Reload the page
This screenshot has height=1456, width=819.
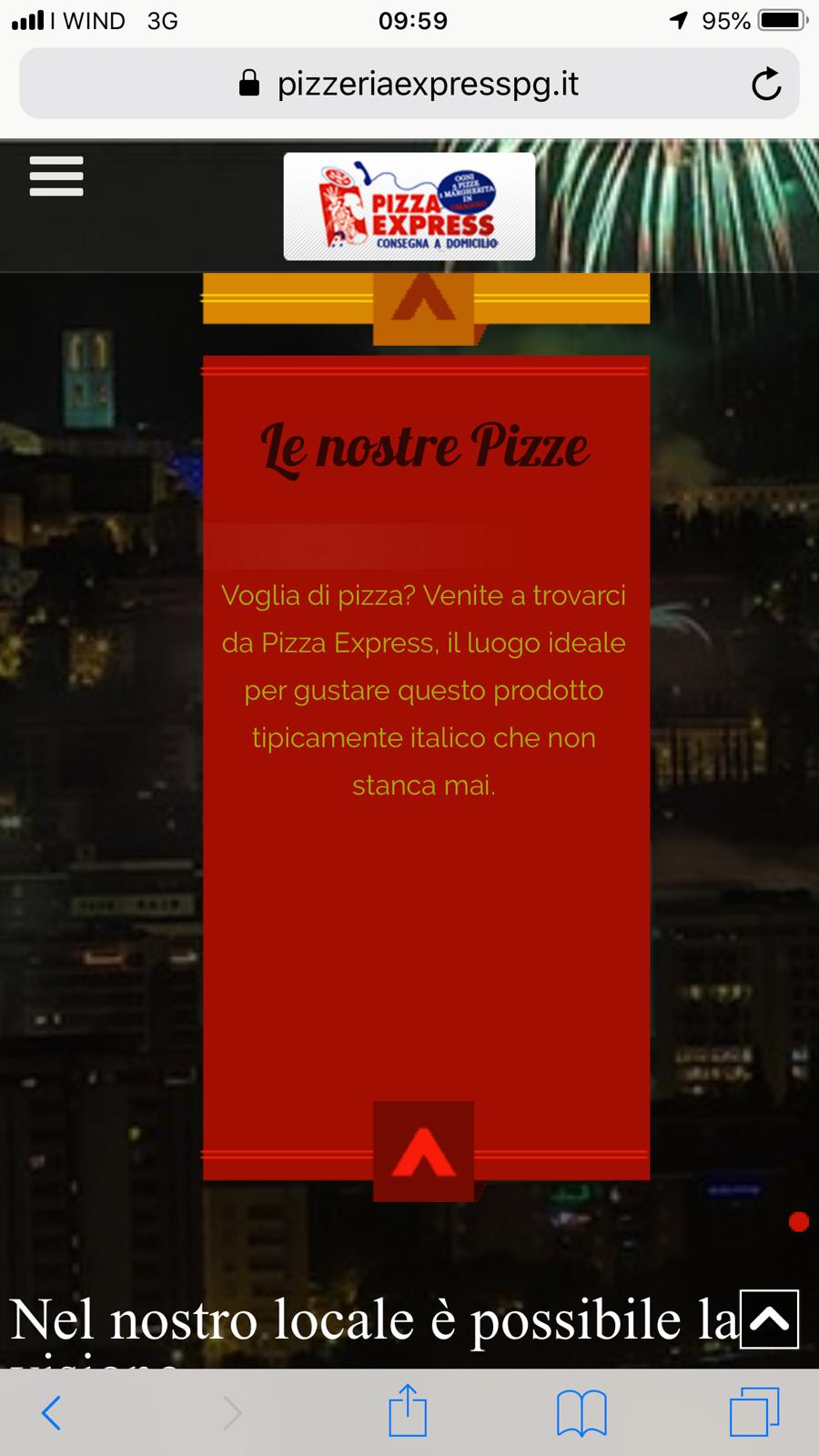[x=766, y=84]
